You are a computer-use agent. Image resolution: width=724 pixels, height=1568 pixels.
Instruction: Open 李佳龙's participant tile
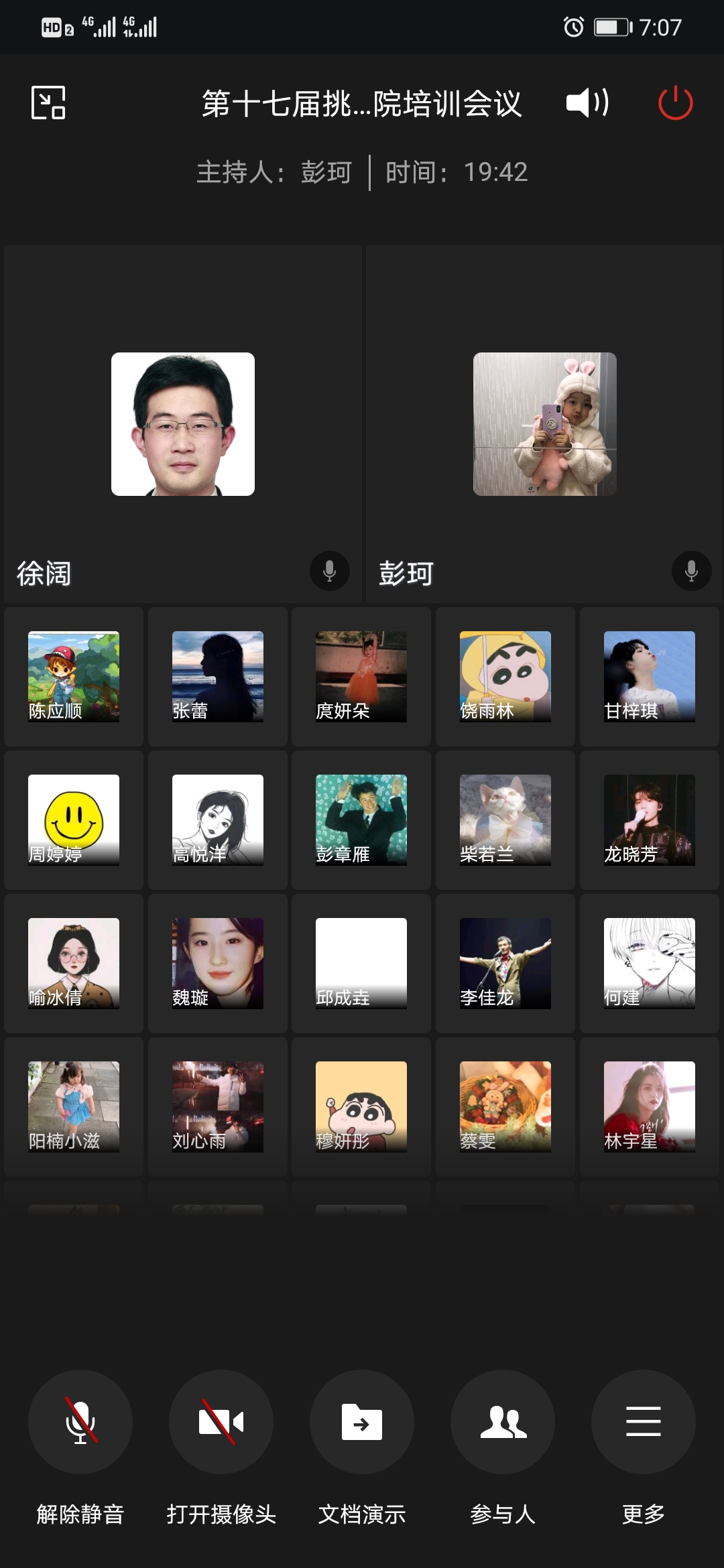click(x=505, y=964)
